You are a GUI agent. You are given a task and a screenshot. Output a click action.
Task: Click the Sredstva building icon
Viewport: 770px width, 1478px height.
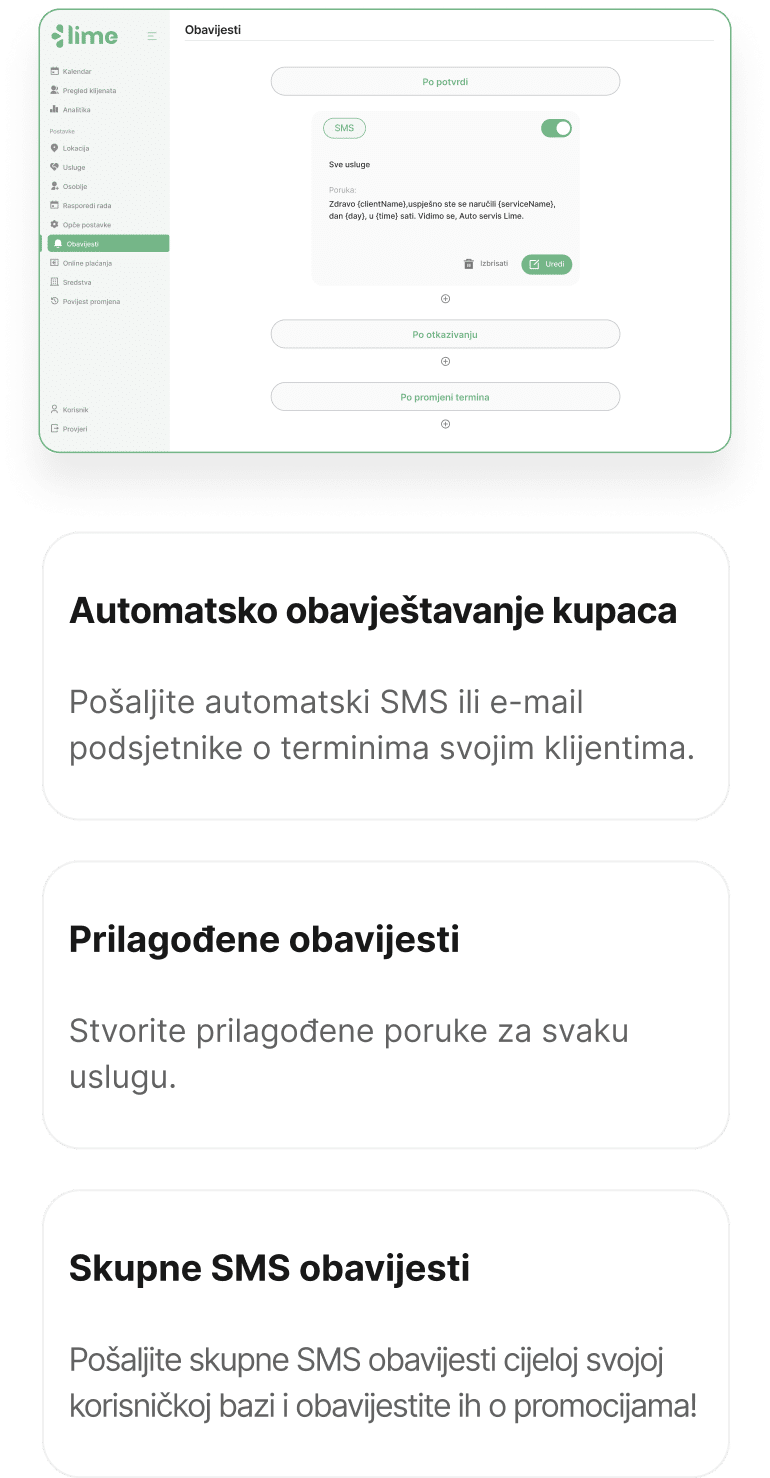[54, 282]
